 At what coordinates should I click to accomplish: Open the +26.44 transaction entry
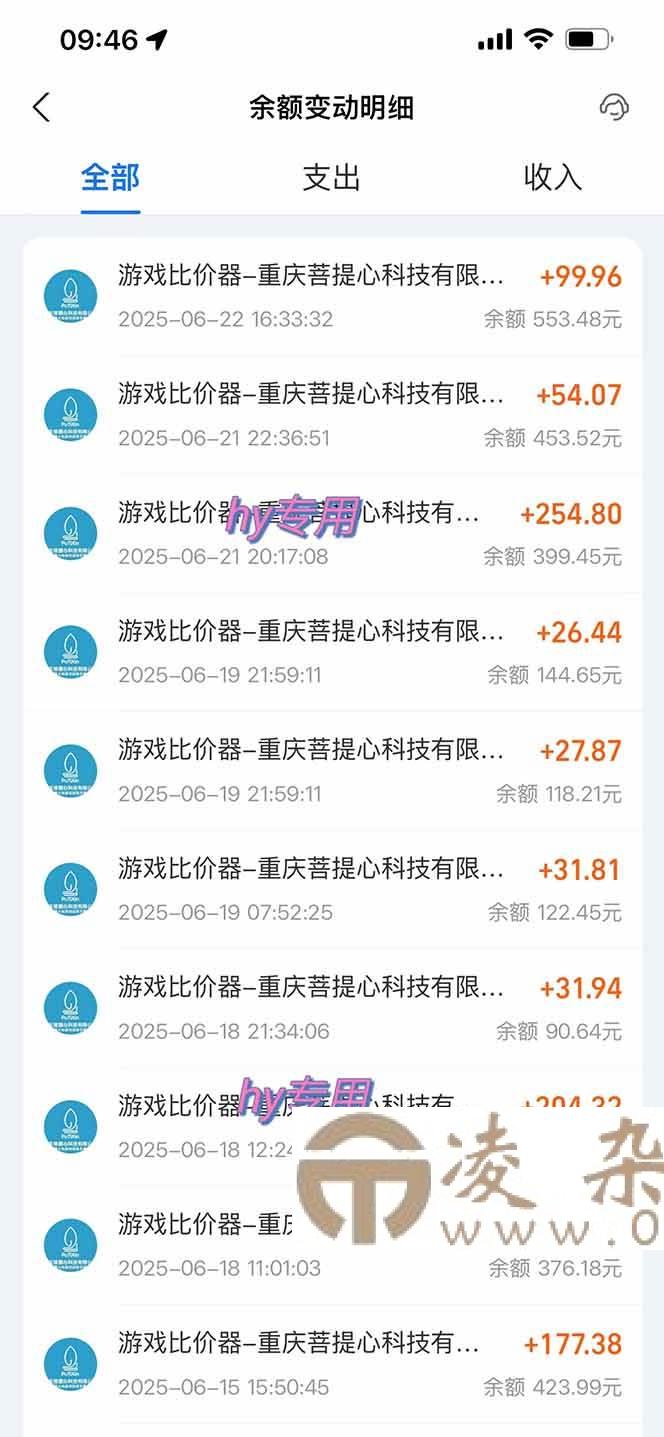(x=332, y=652)
